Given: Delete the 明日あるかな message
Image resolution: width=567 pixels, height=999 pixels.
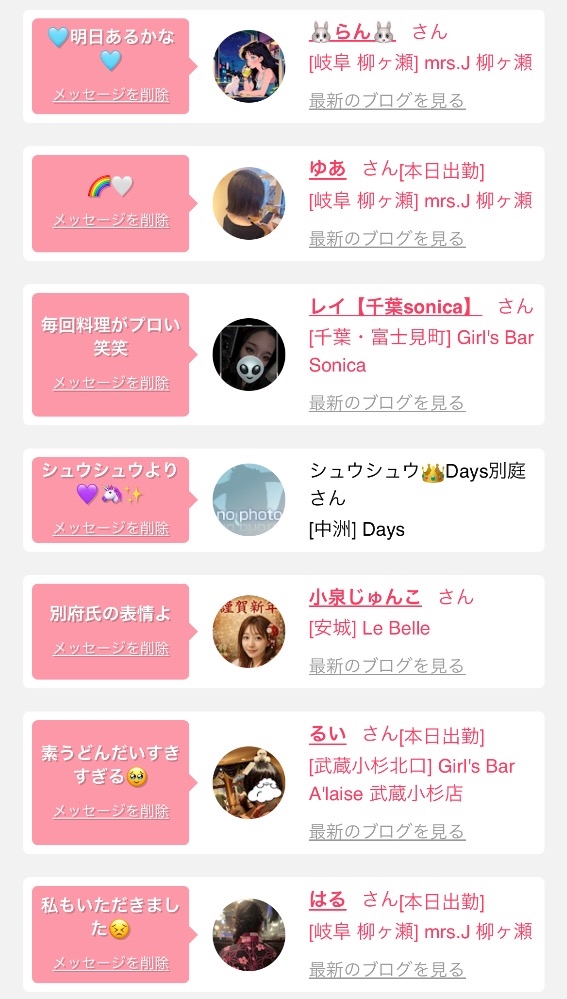Looking at the screenshot, I should tap(111, 96).
